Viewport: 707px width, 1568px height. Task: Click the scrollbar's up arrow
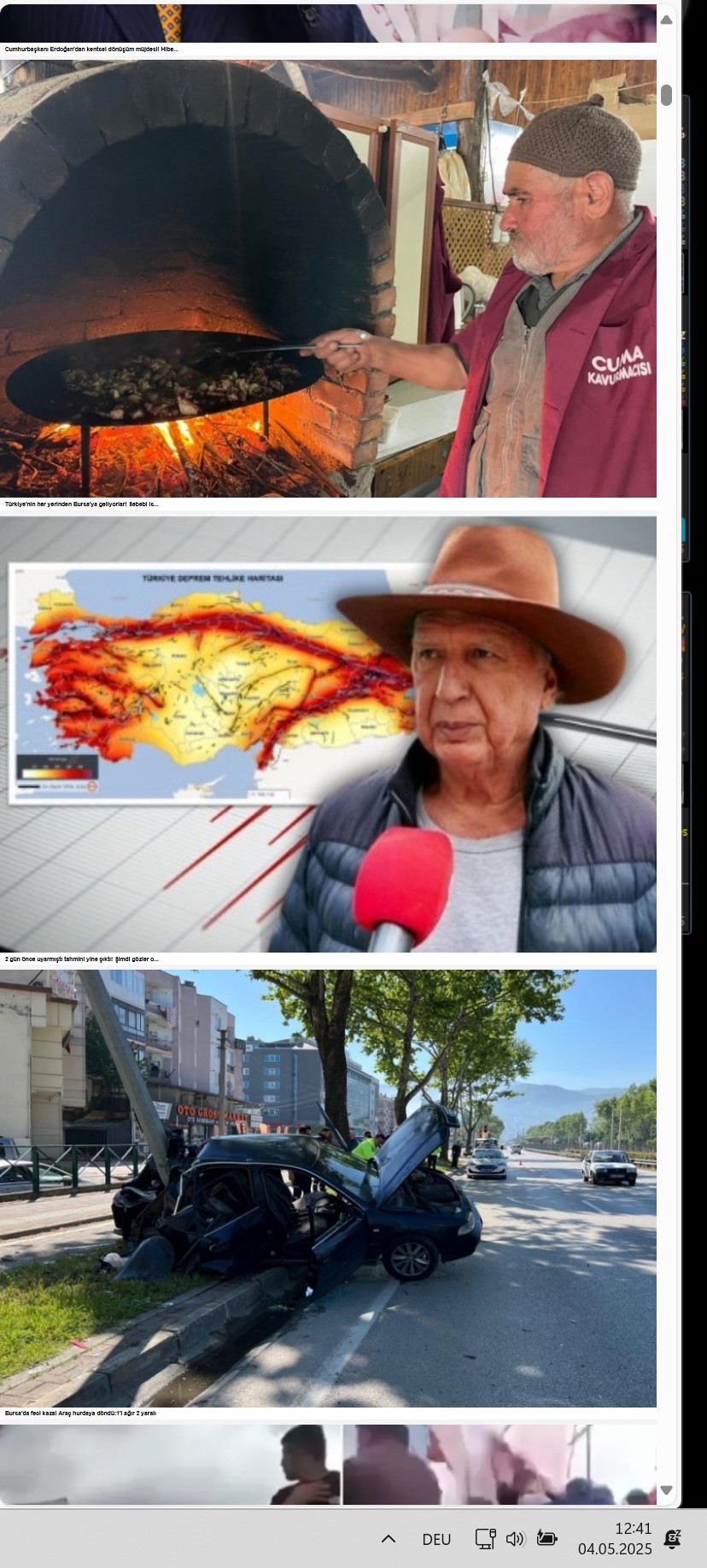pyautogui.click(x=666, y=20)
